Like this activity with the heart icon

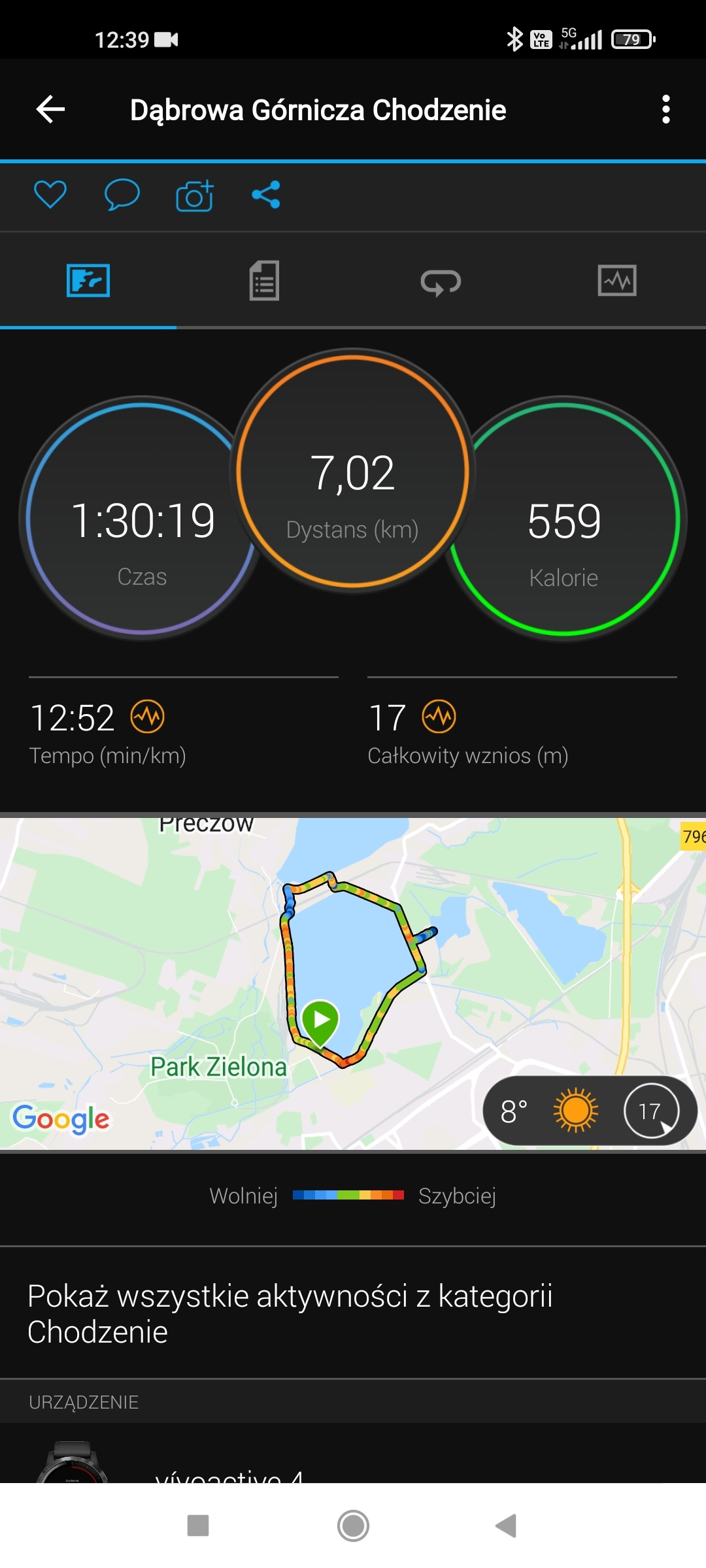point(50,195)
